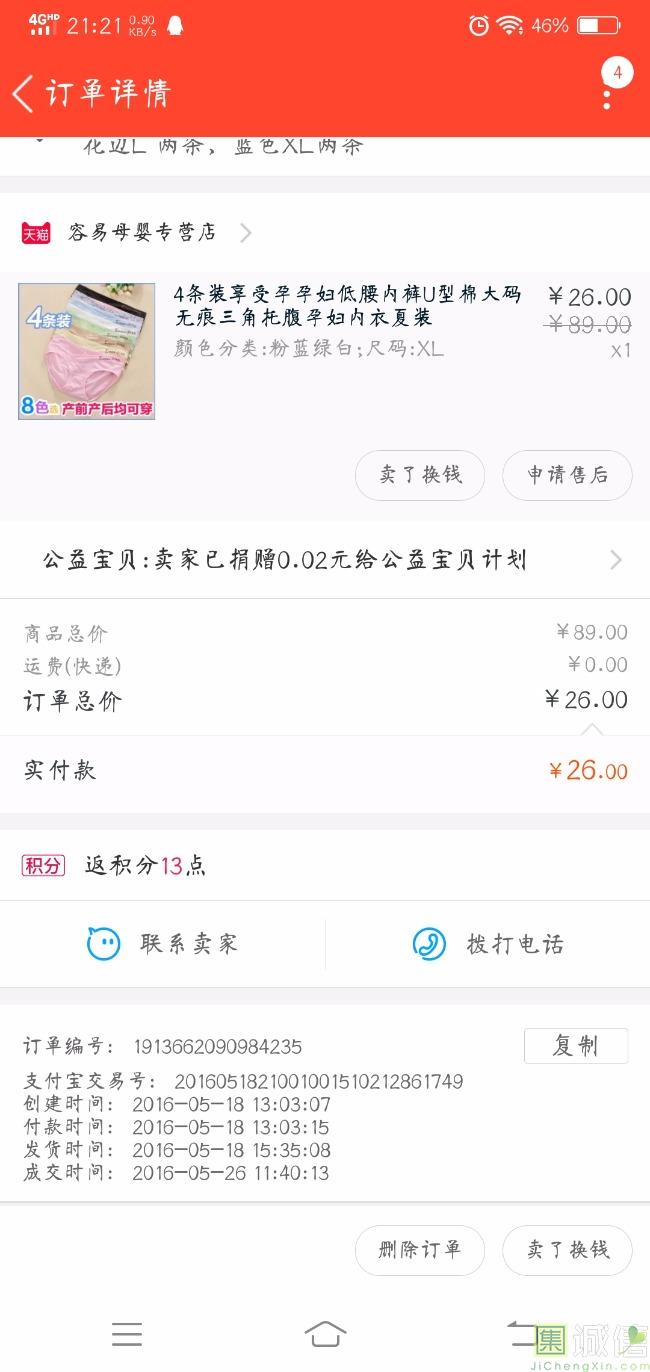Open the 公益宝贝 donation details row

click(x=325, y=560)
